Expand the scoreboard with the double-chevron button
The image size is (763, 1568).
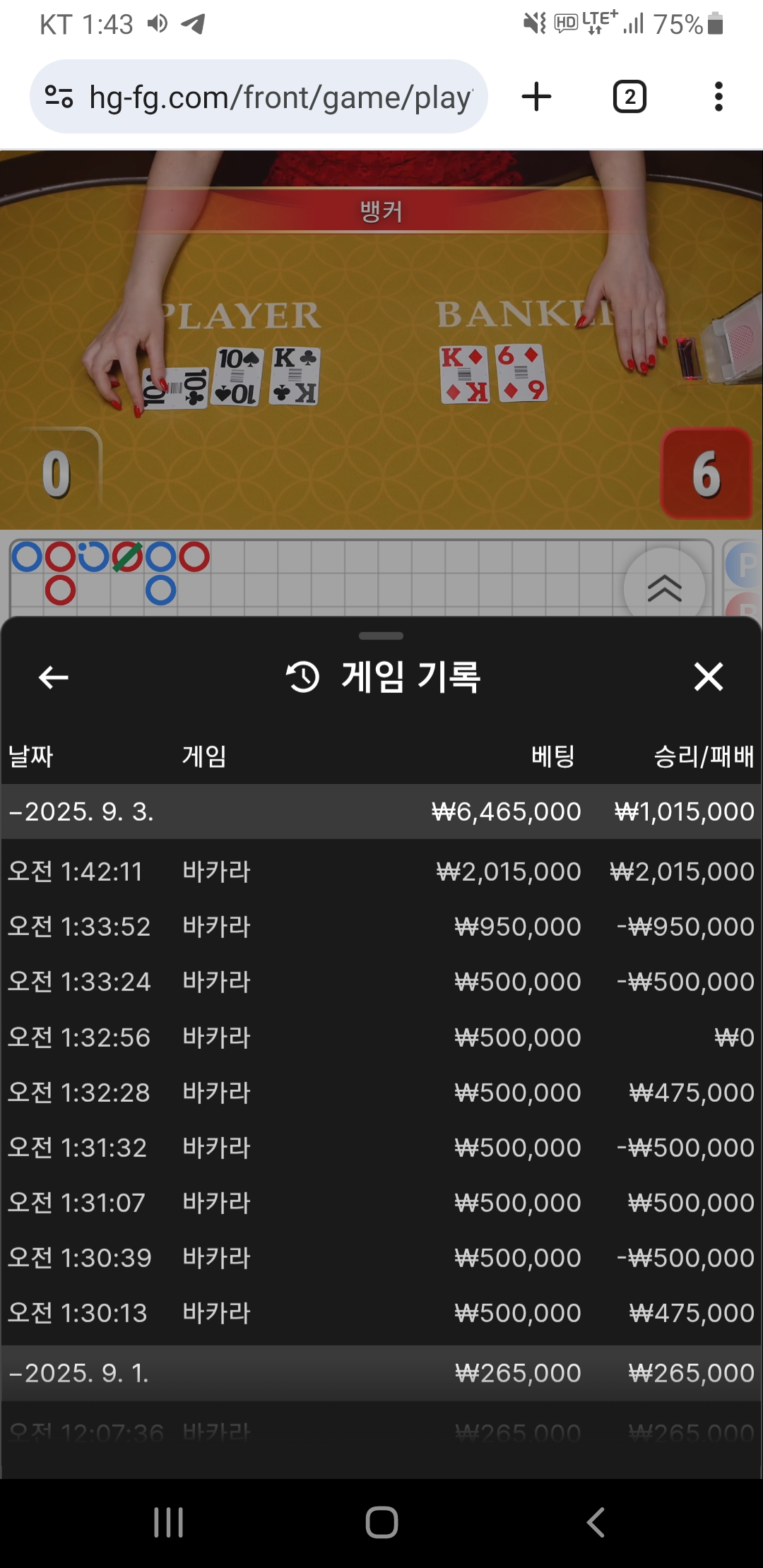point(665,588)
